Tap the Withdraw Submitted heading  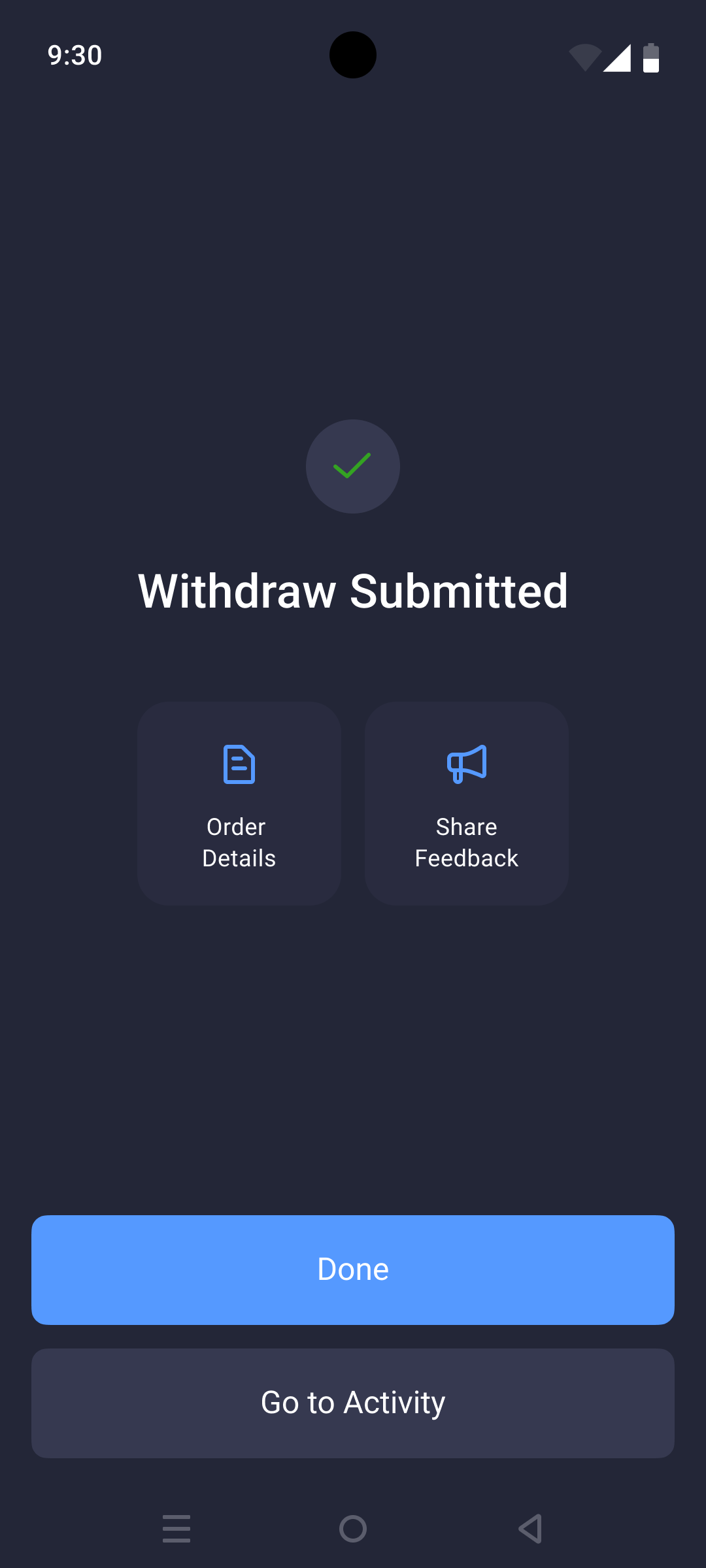(x=352, y=591)
